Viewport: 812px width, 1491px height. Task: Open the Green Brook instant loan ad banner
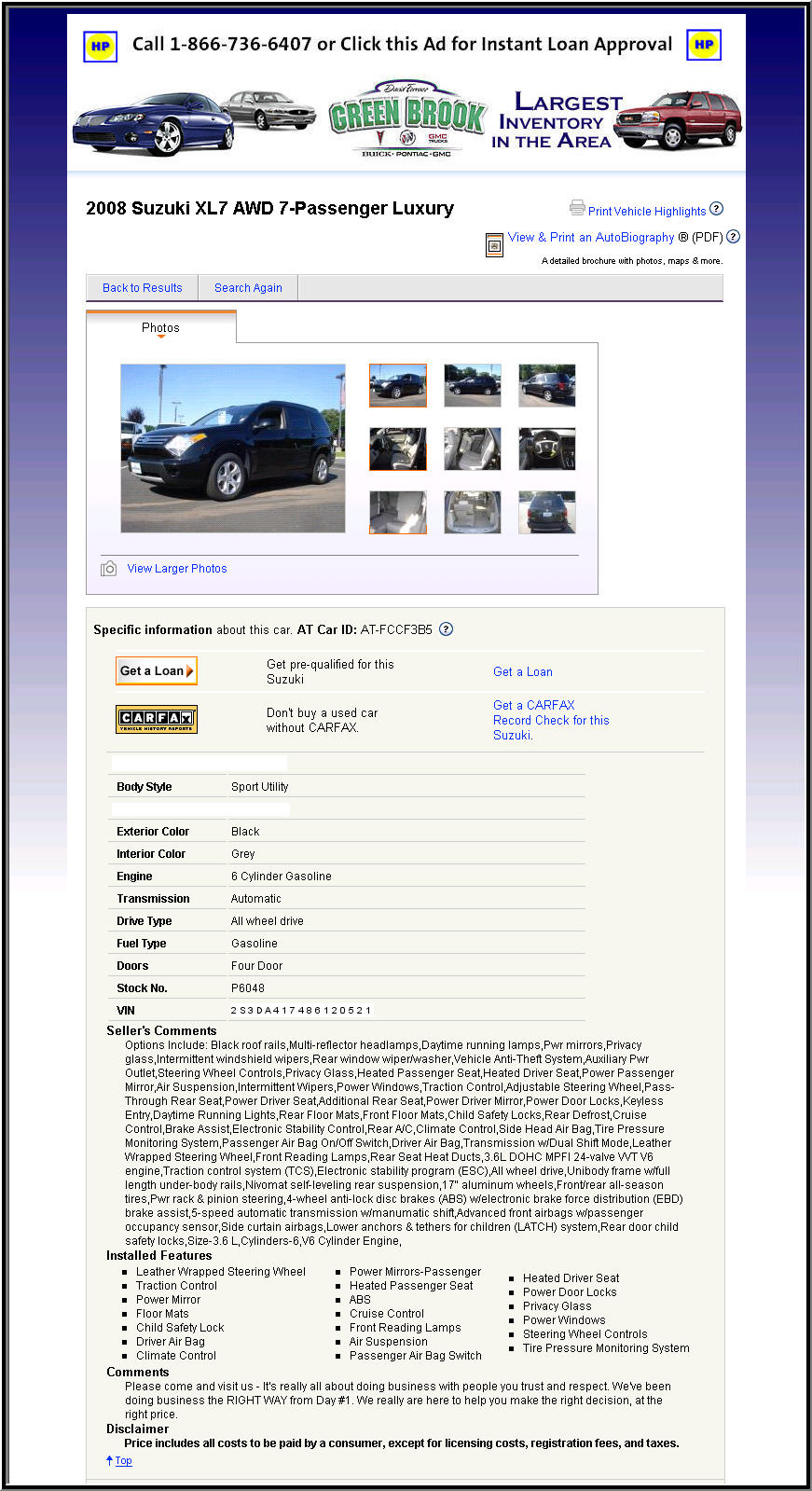pyautogui.click(x=406, y=93)
